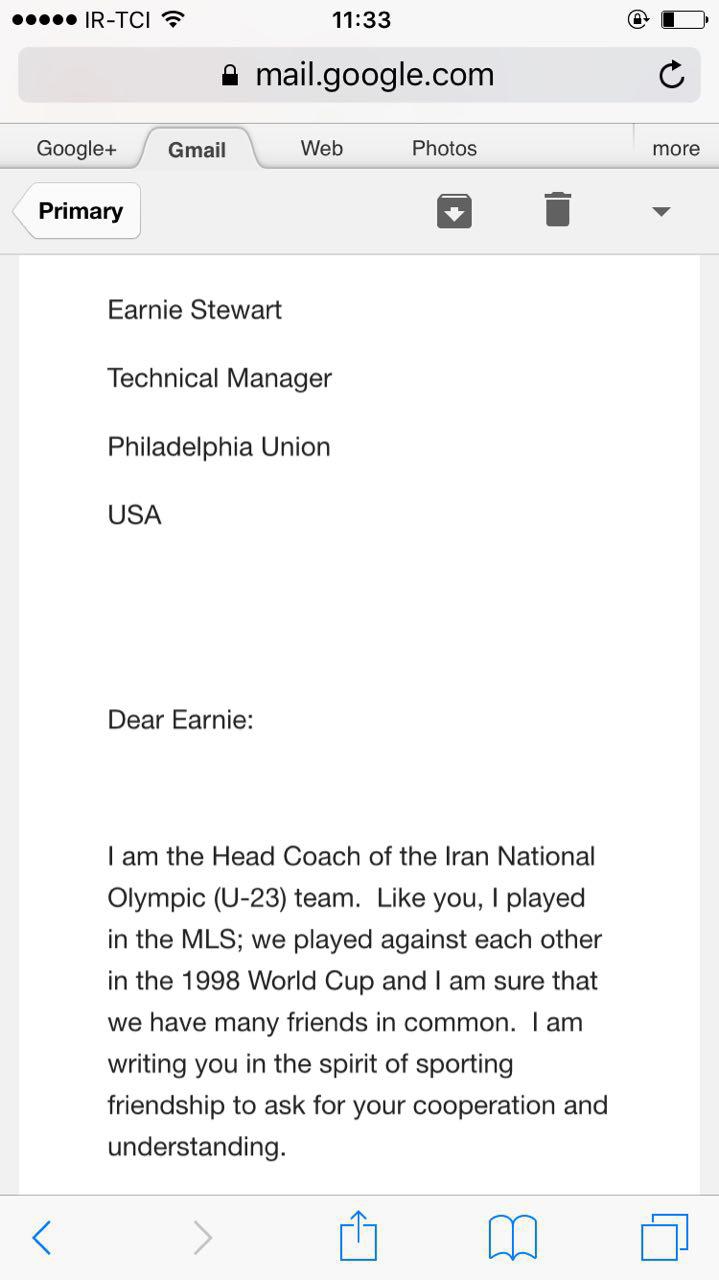Open the Web tab

pos(321,148)
